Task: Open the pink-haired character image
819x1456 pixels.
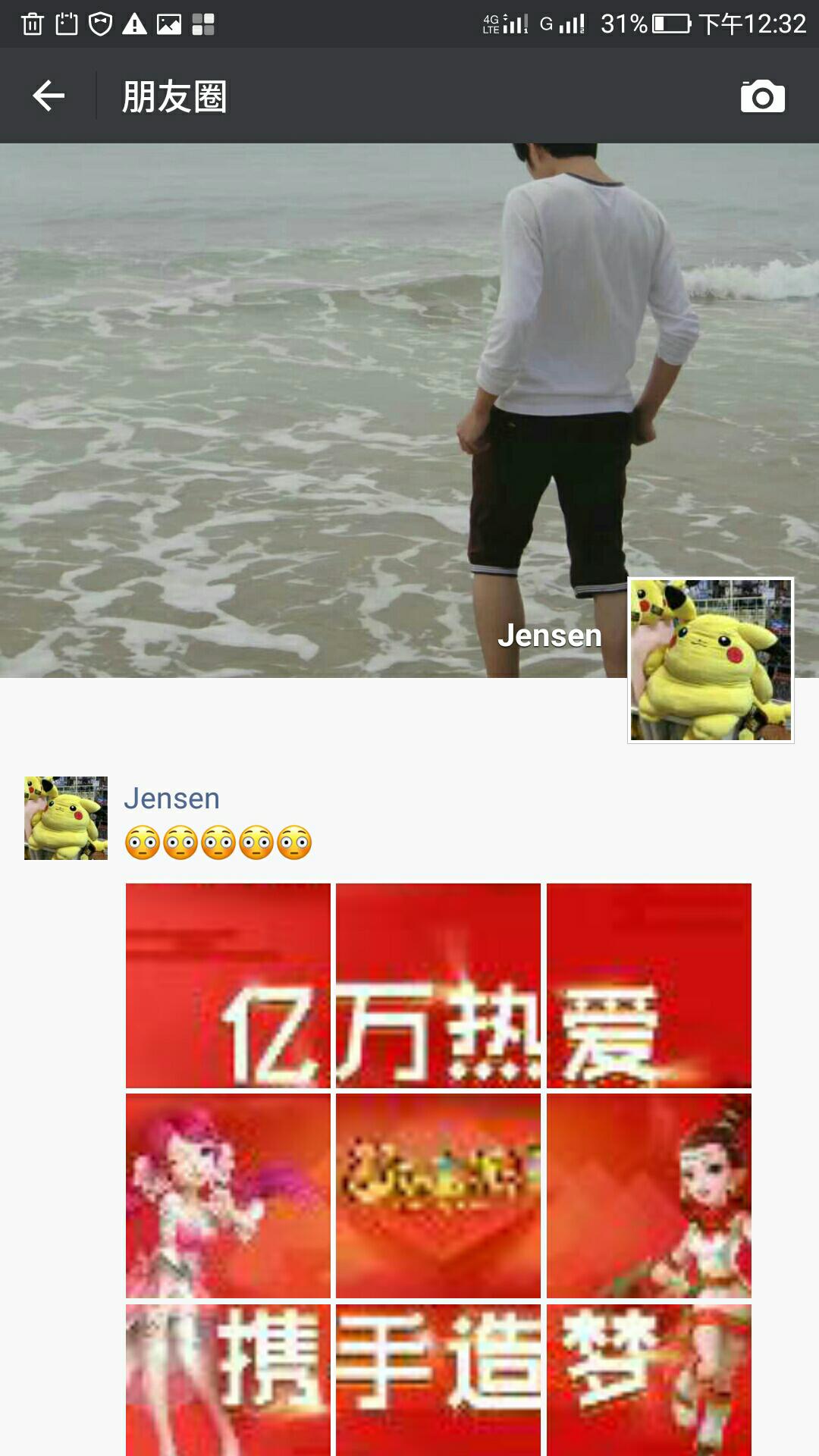Action: 228,1195
